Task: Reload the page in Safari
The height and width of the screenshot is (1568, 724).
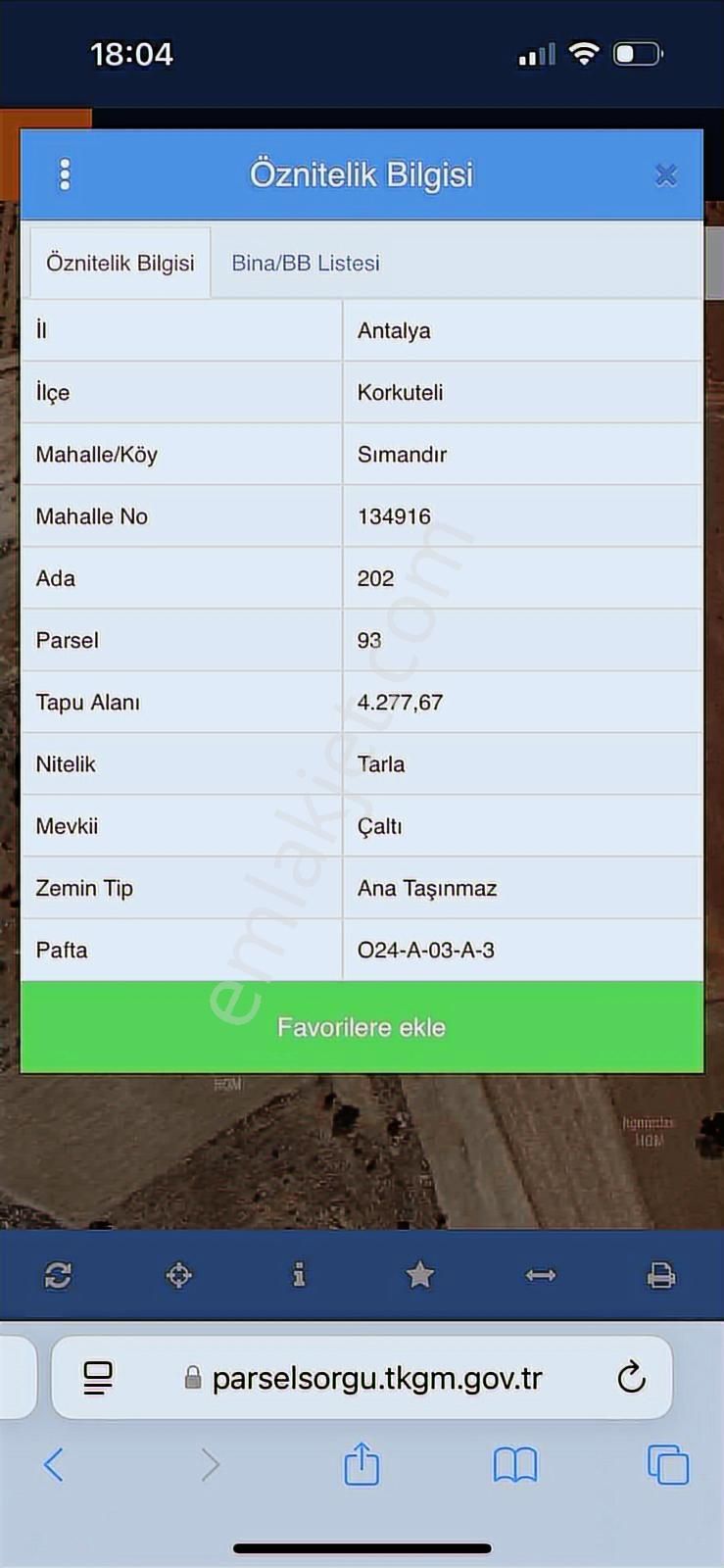Action: tap(632, 1378)
